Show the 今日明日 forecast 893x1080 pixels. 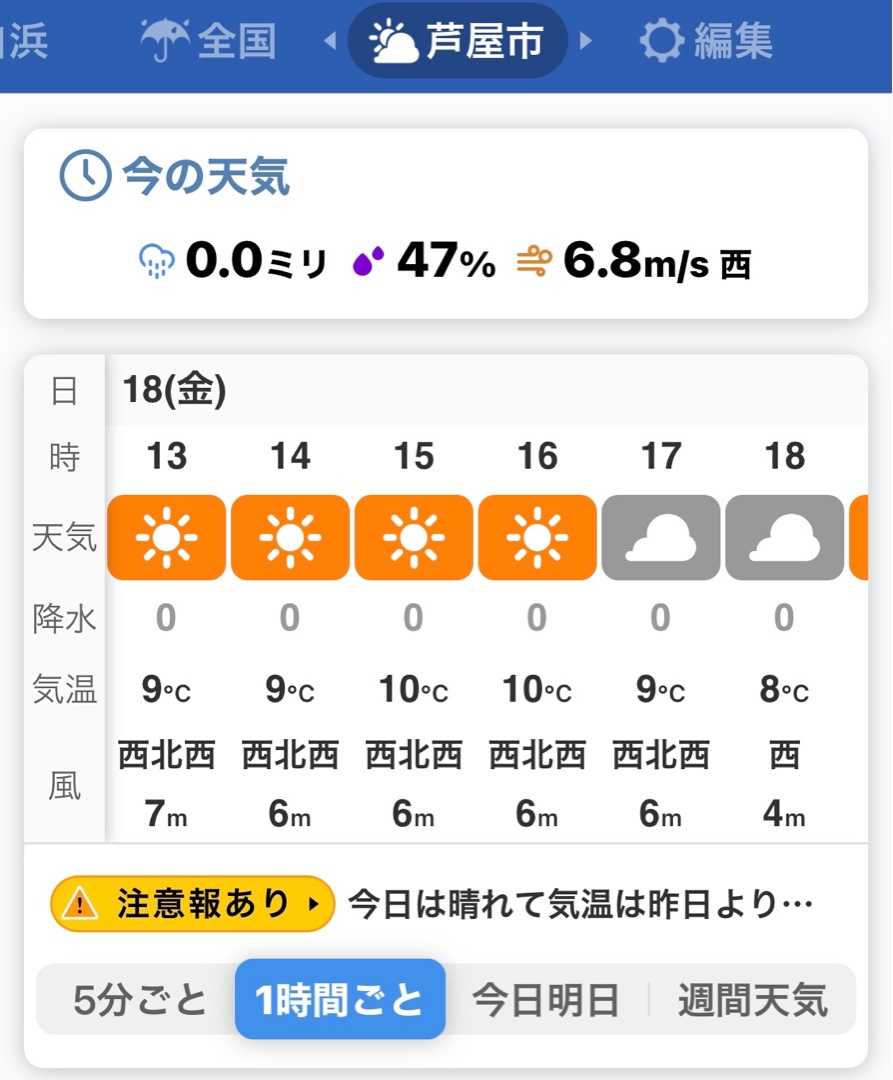pos(545,1000)
